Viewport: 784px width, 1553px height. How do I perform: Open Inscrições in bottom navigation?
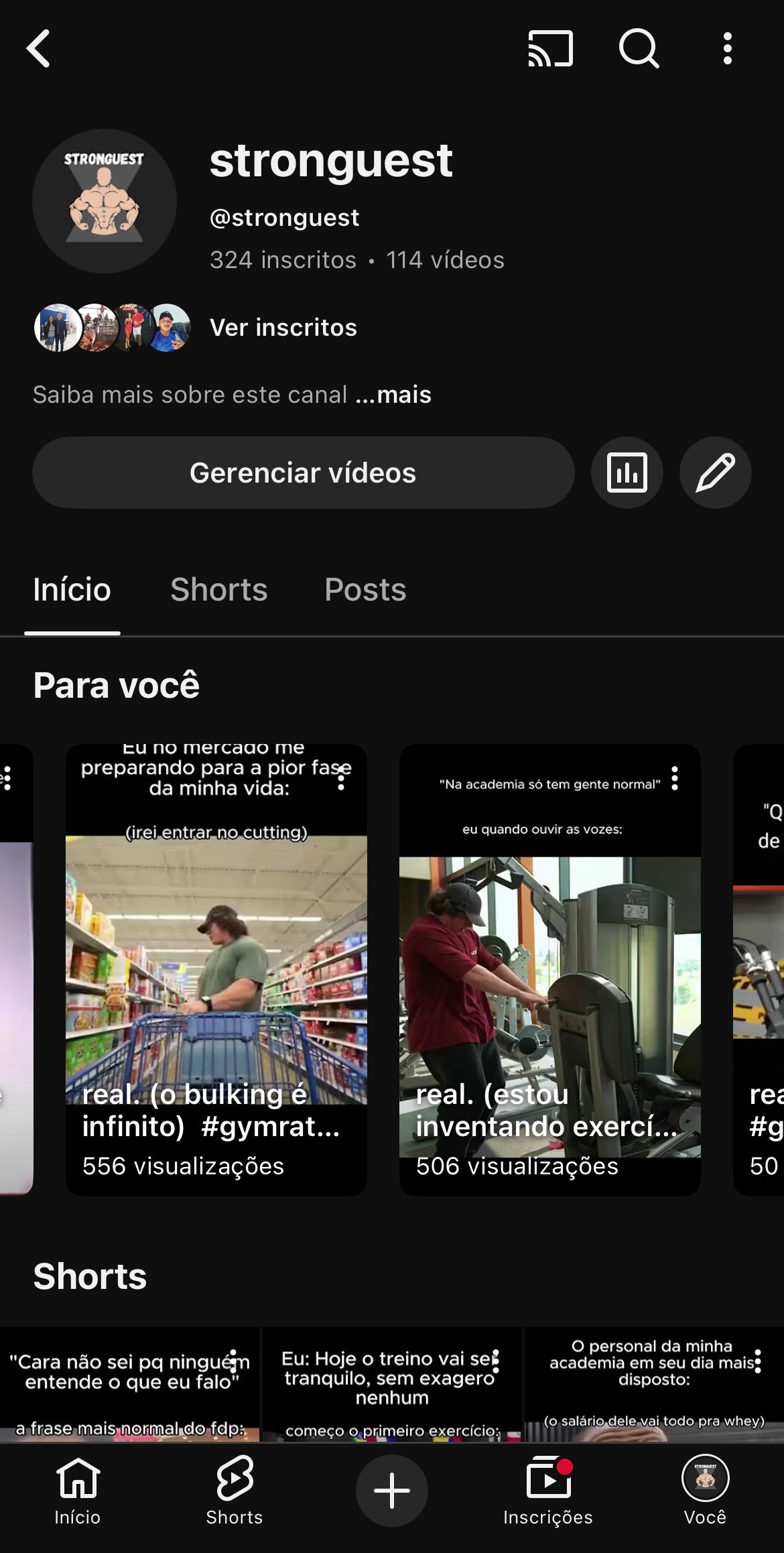tap(548, 1490)
